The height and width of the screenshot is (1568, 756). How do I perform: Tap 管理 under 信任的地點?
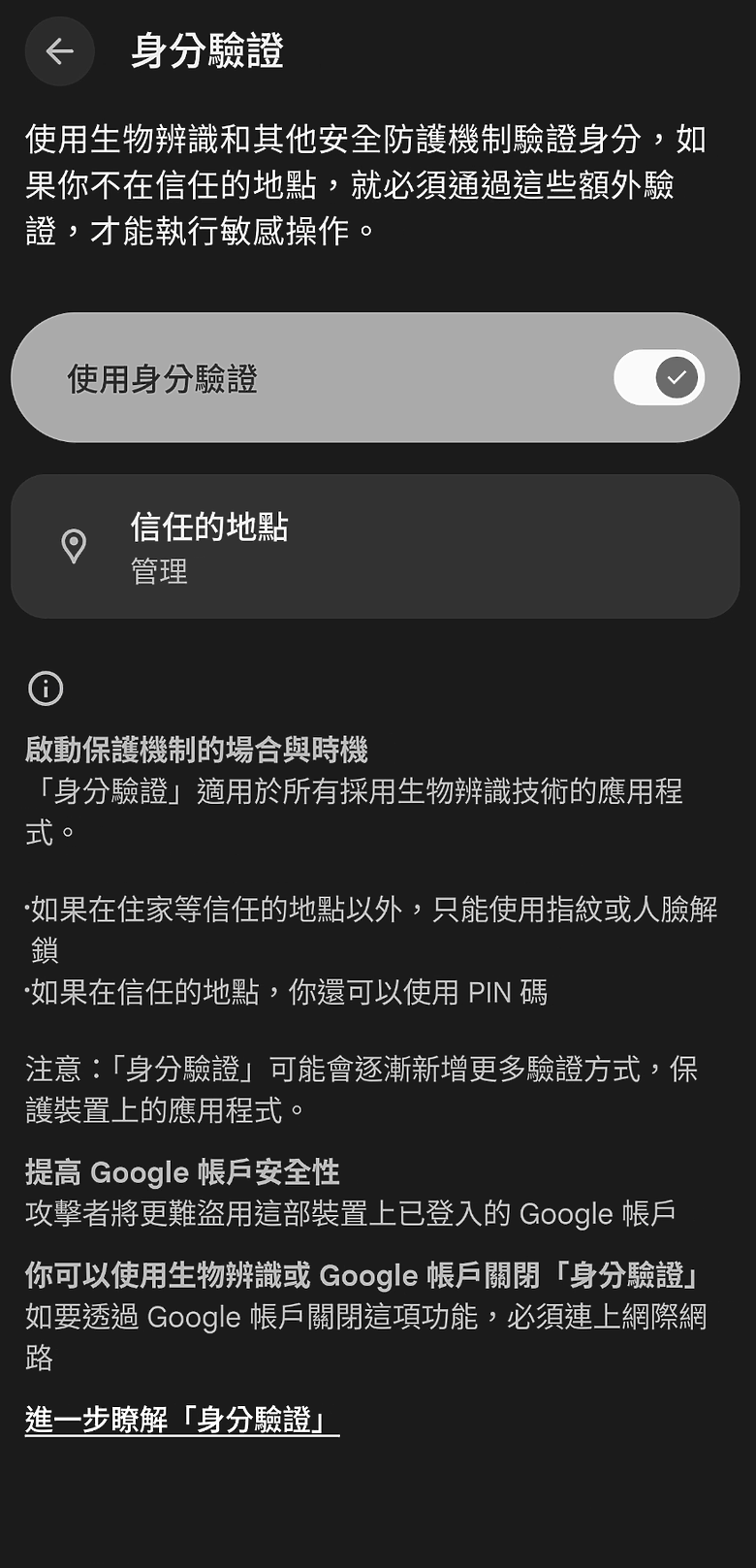point(160,572)
